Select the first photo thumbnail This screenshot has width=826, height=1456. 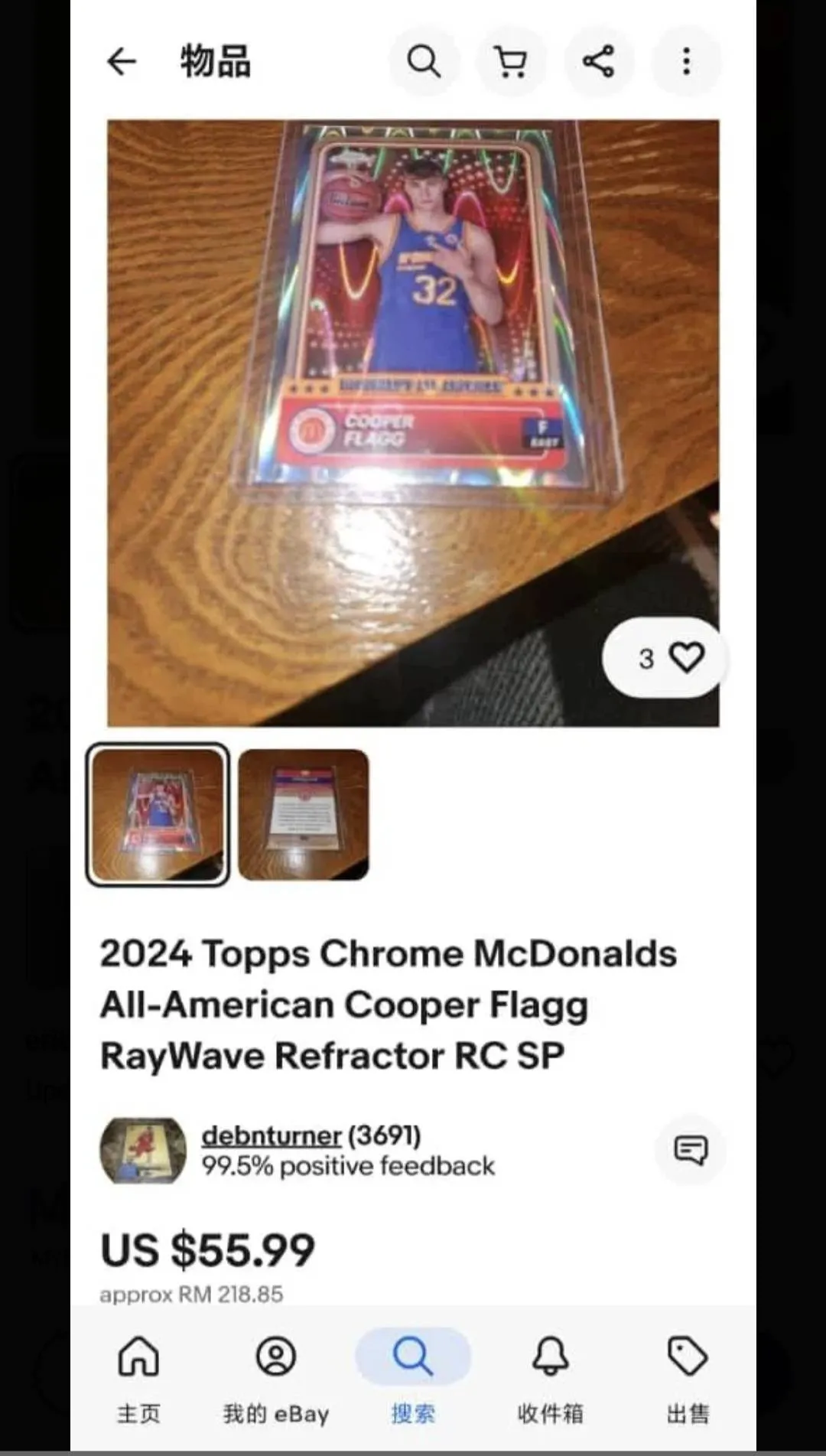pyautogui.click(x=158, y=815)
